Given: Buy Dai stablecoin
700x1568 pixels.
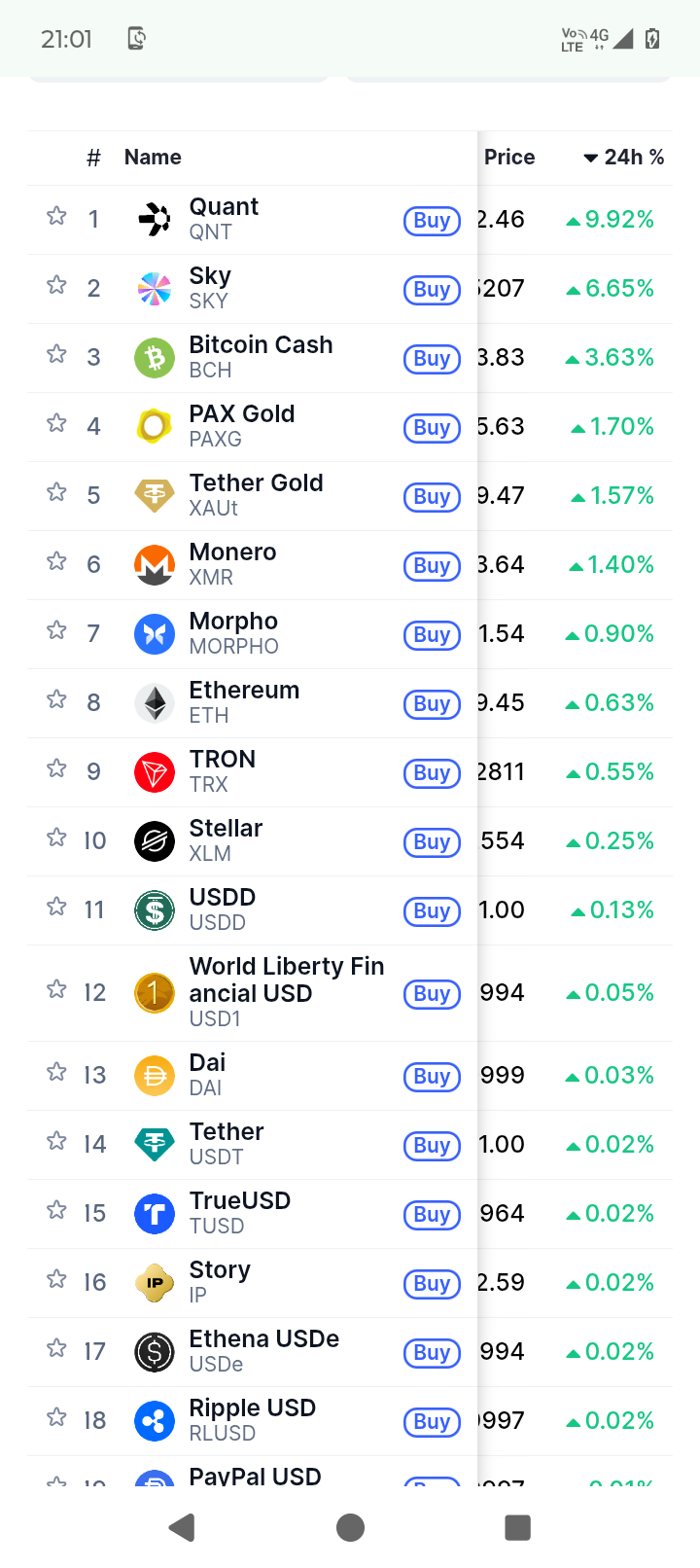Looking at the screenshot, I should click(432, 1077).
